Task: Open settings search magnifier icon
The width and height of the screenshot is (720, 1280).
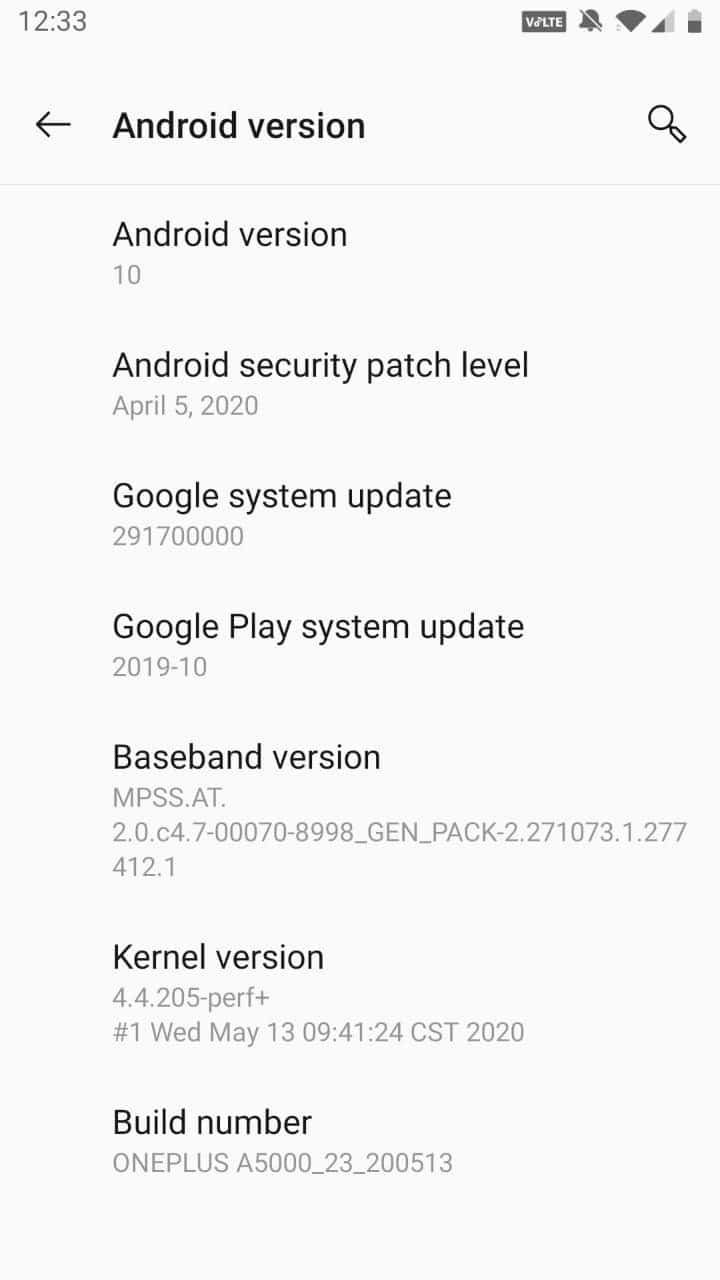Action: tap(666, 125)
